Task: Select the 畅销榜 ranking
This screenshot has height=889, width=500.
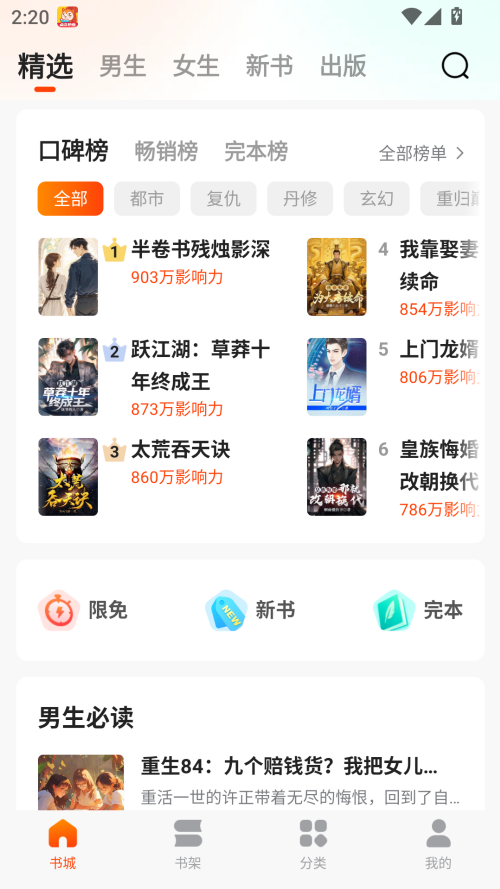Action: 166,151
